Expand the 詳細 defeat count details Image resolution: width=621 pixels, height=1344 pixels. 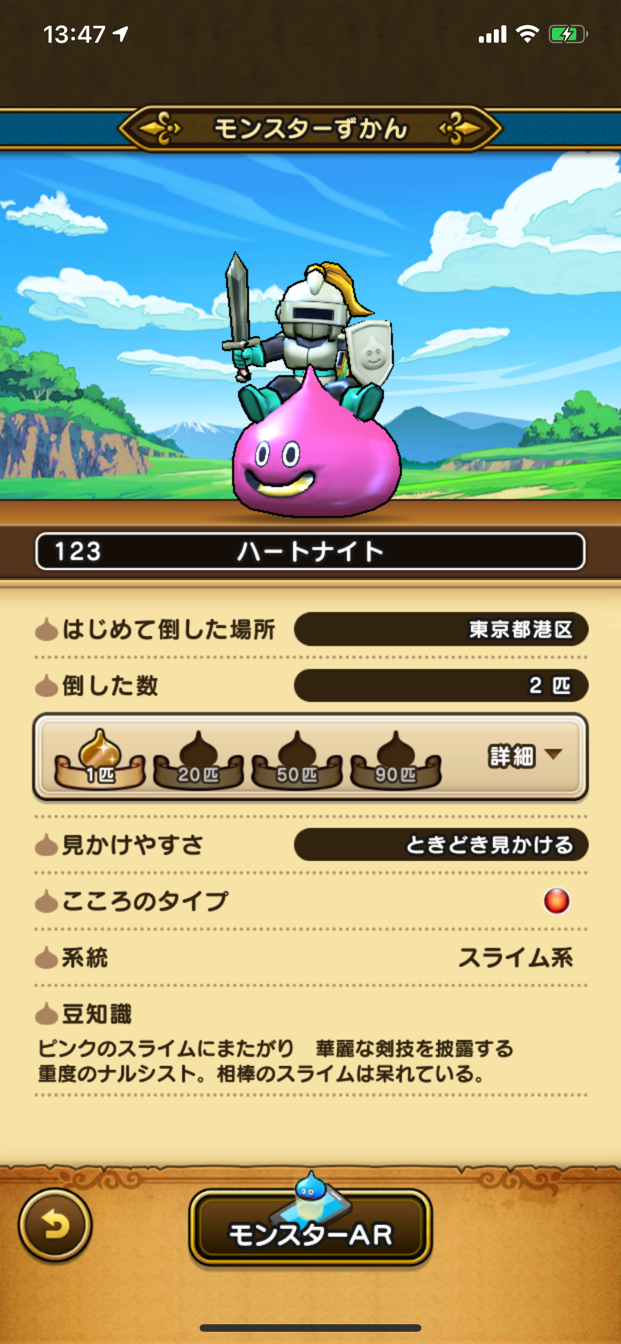pyautogui.click(x=524, y=756)
